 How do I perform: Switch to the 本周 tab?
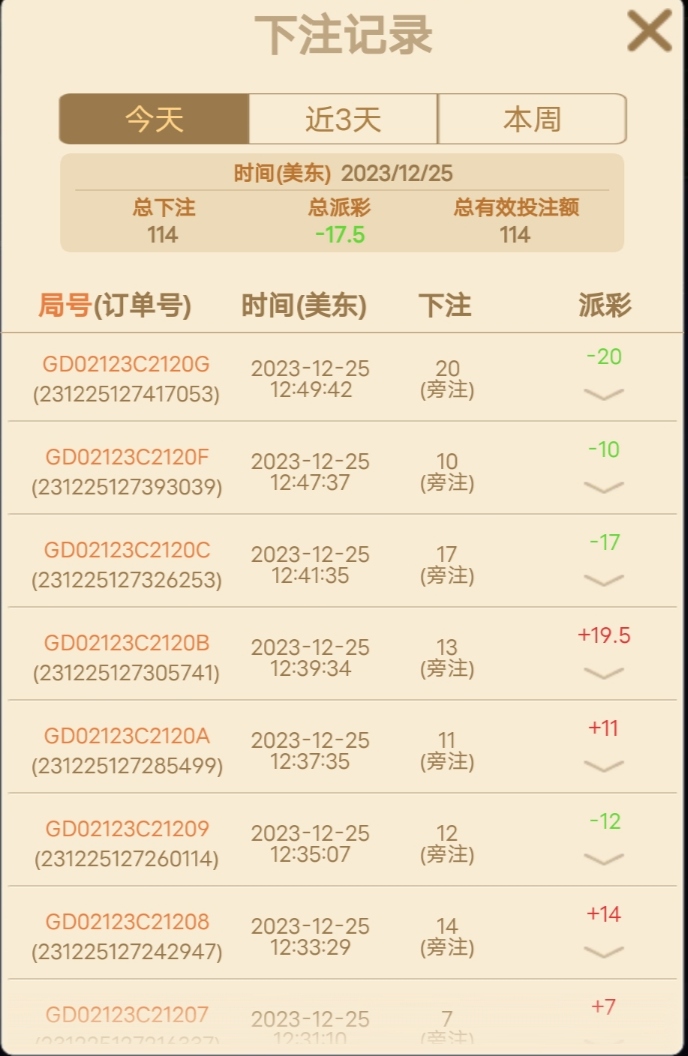532,119
